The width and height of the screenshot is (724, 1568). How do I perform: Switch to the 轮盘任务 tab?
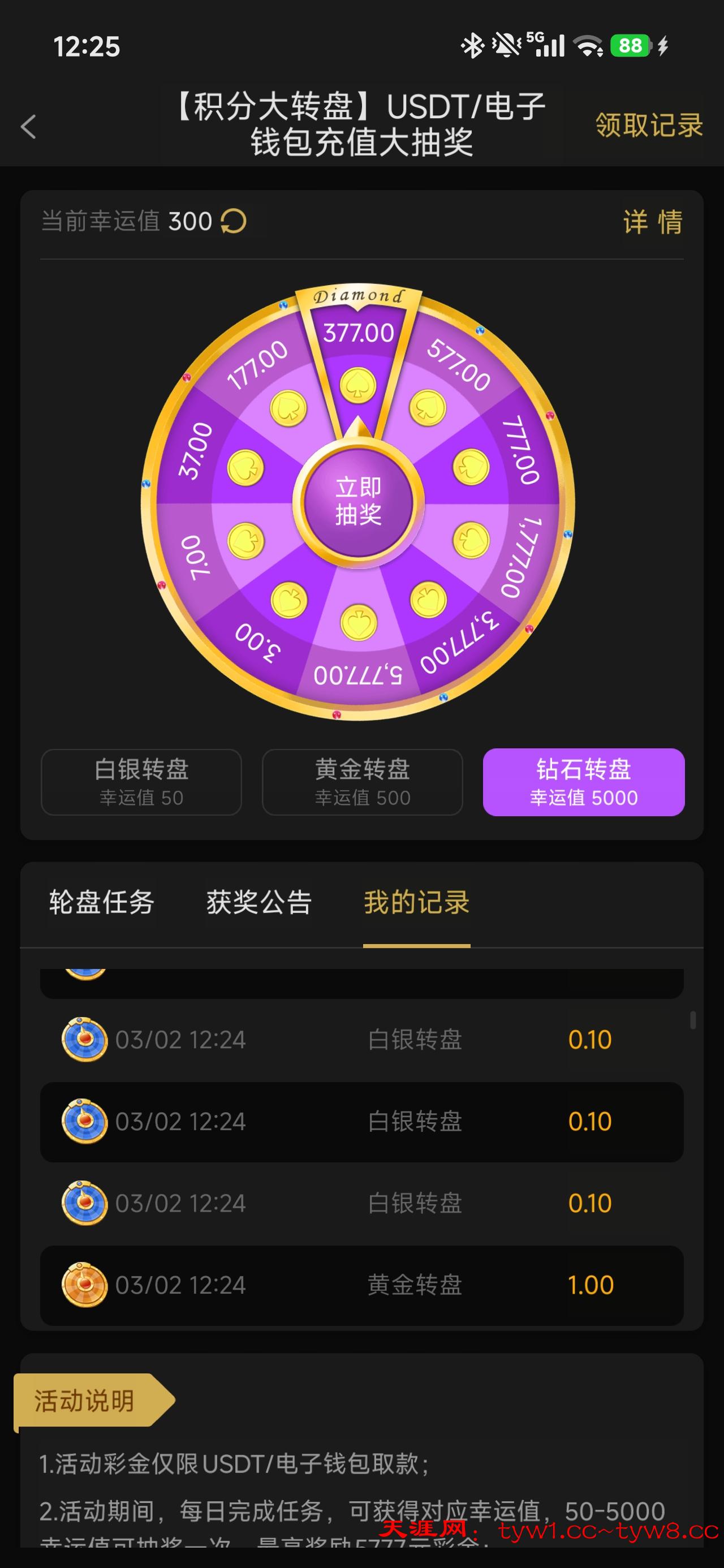[102, 902]
